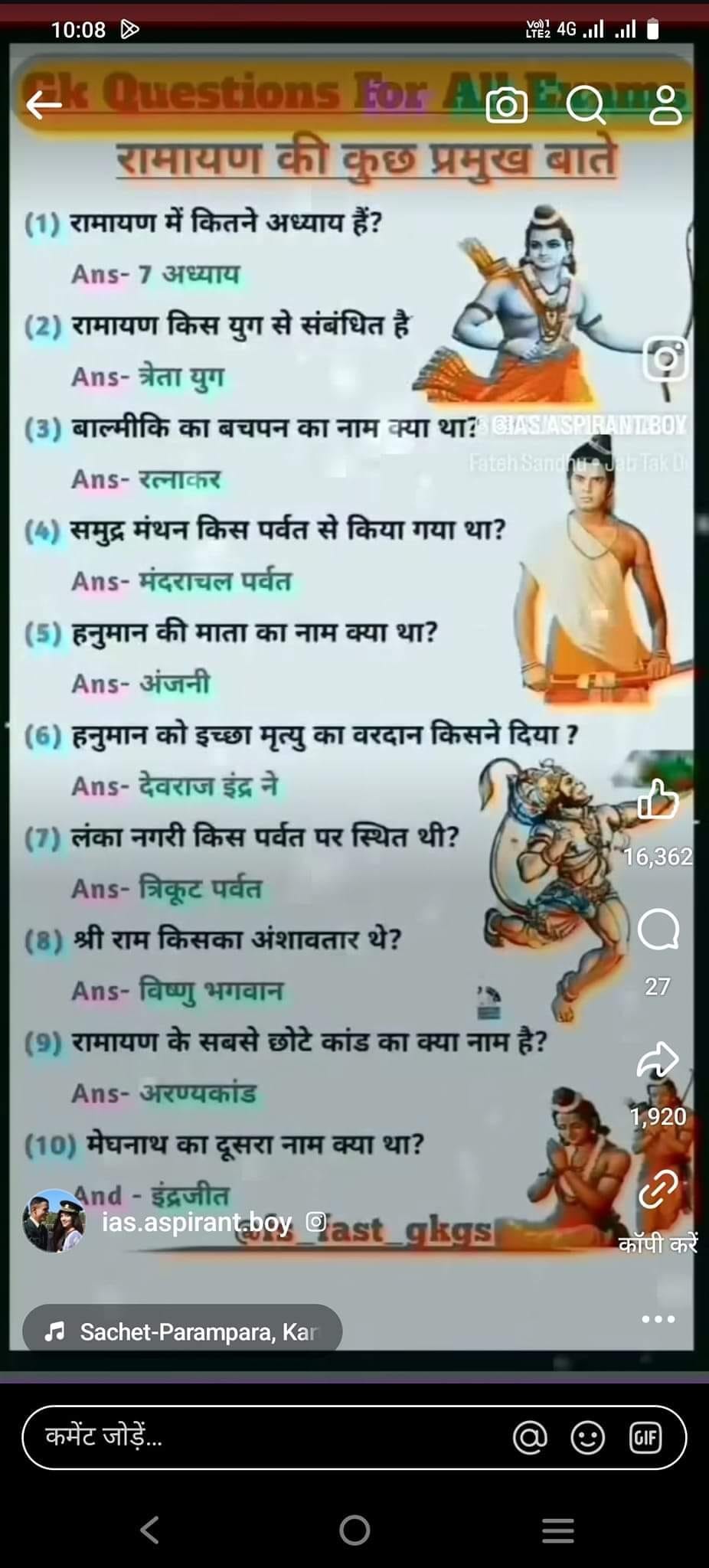Open the profile icon at top right
Viewport: 709px width, 1568px height.
click(665, 106)
